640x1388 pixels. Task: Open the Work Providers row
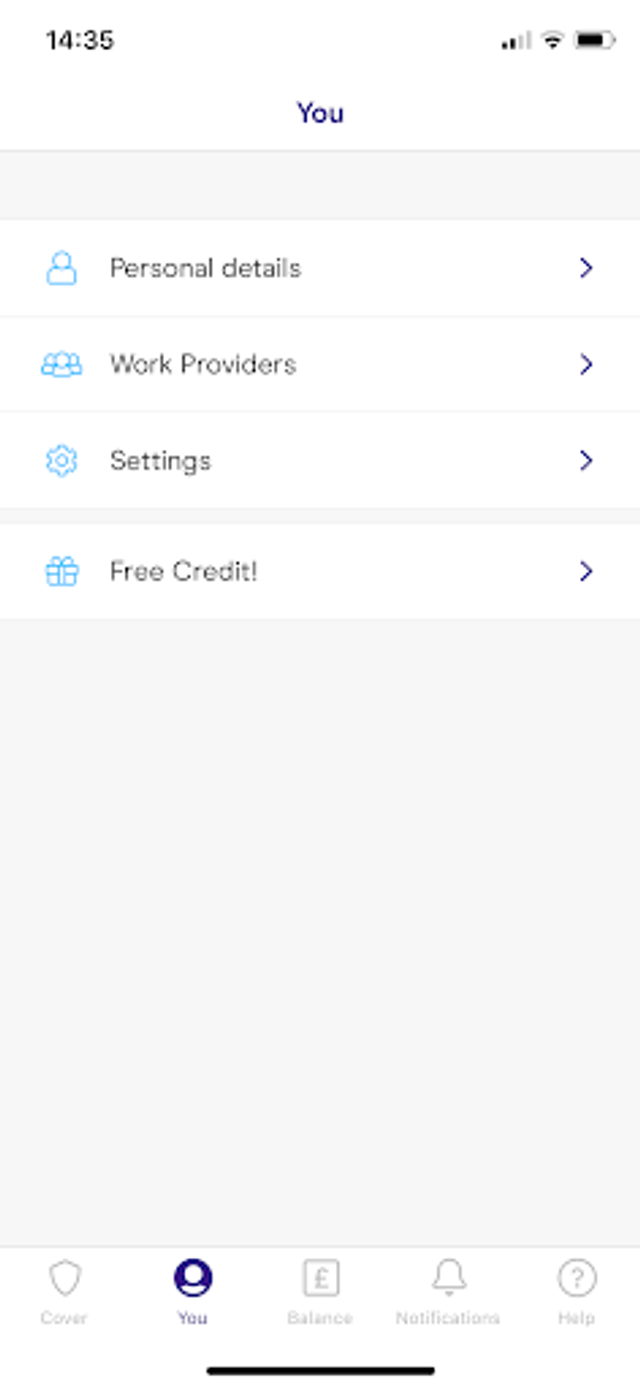pyautogui.click(x=320, y=364)
